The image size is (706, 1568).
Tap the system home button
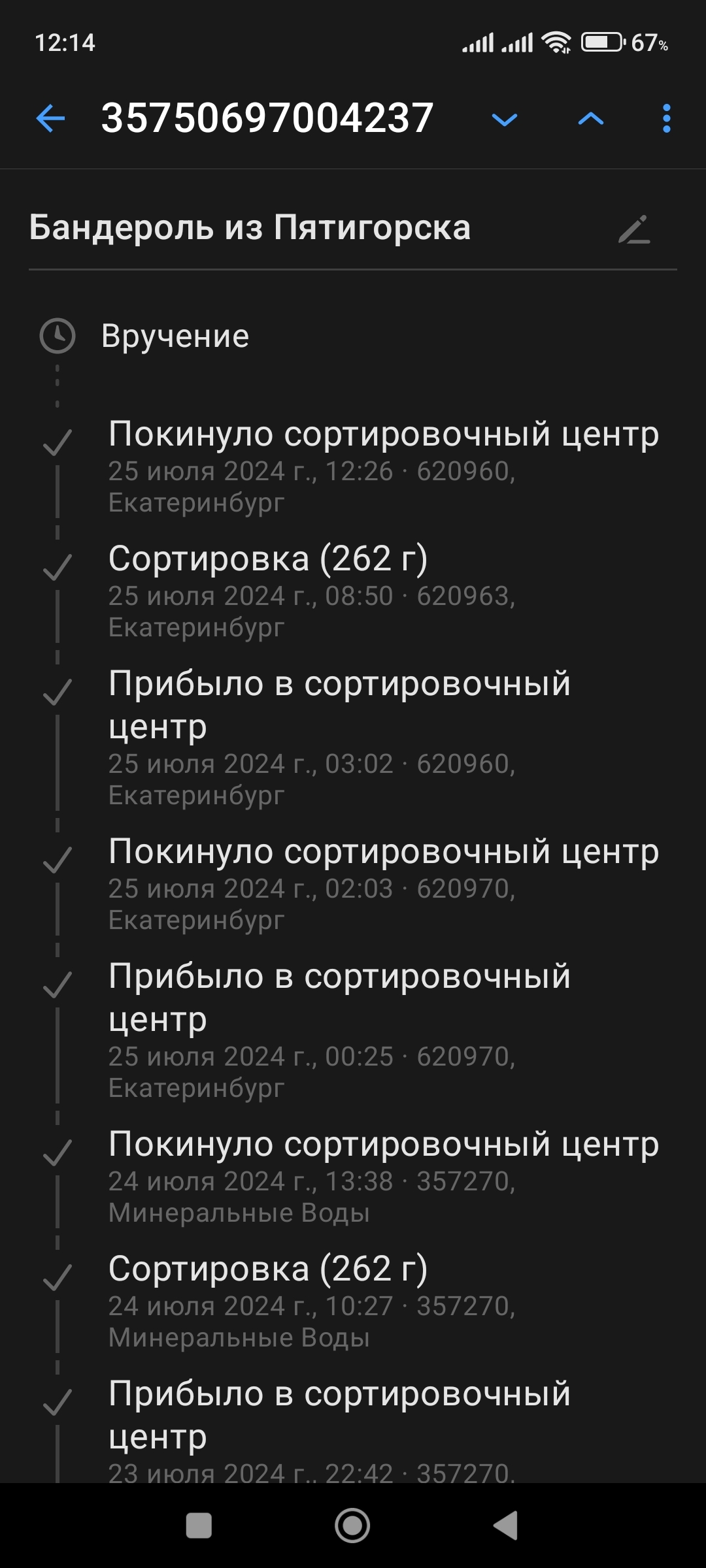point(352,1526)
